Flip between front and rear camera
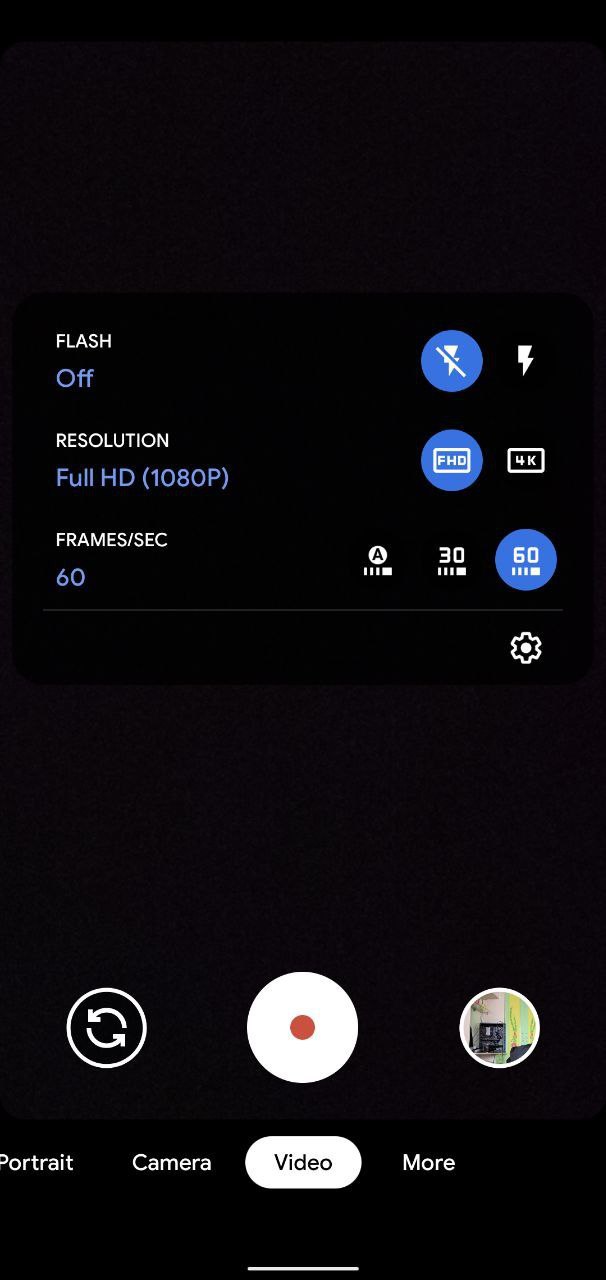The image size is (606, 1280). [107, 1027]
